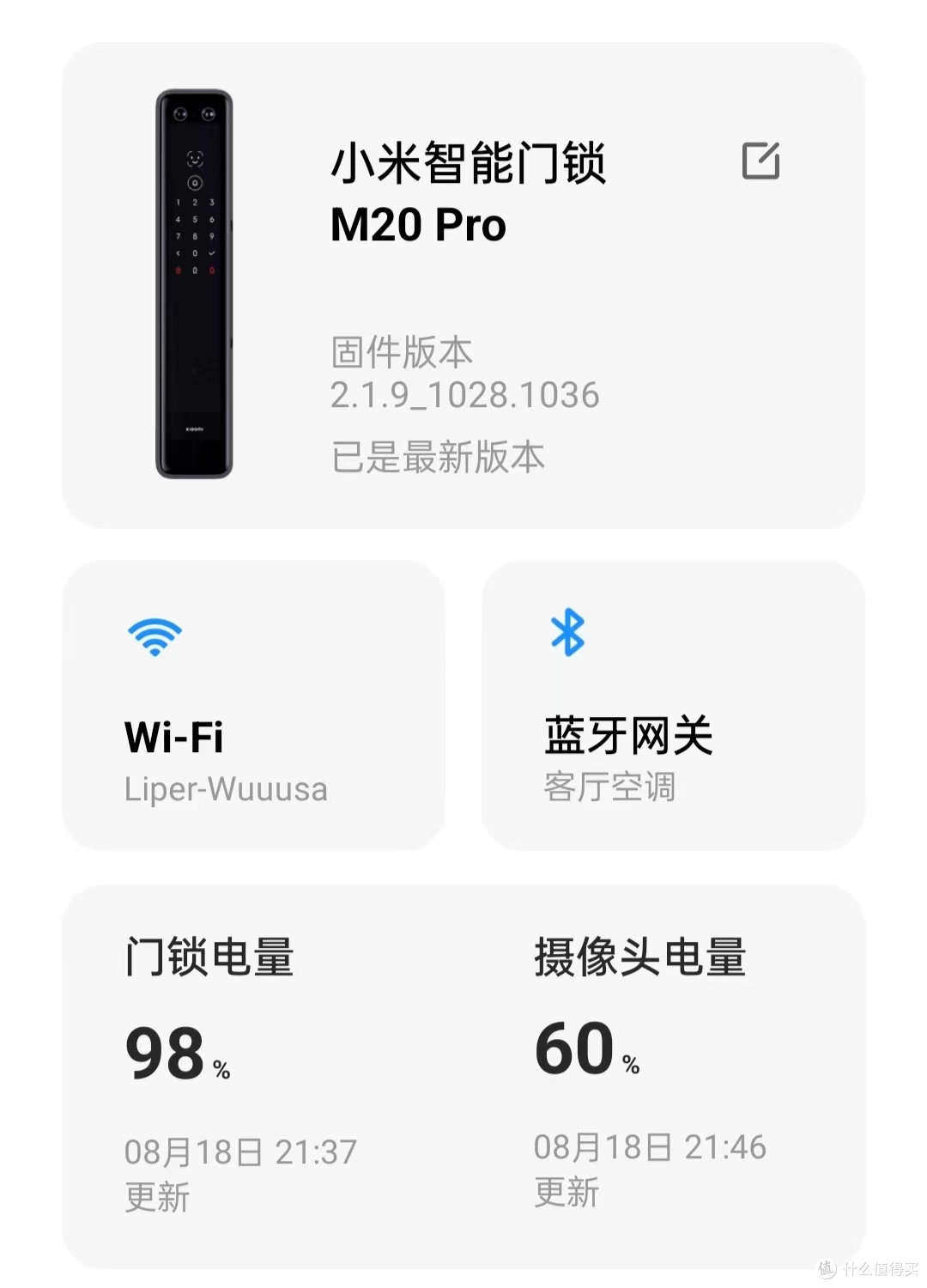Tap the rename pencil icon
The image size is (927, 1288).
pos(762,162)
